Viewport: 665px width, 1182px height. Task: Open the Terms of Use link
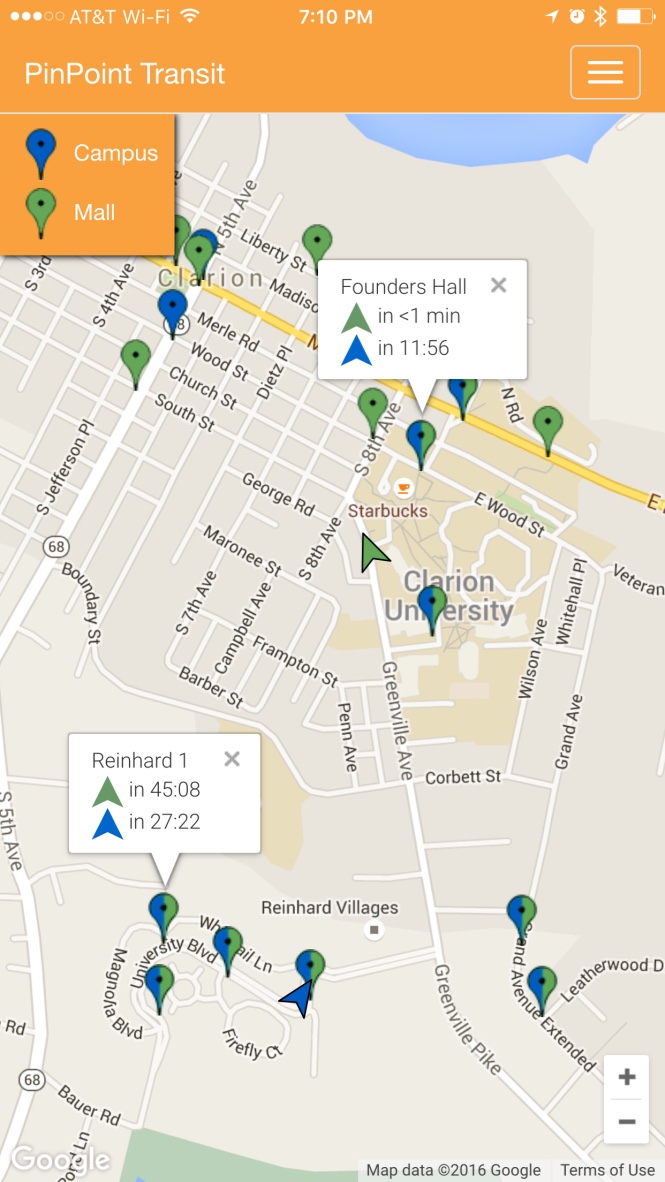(608, 1170)
